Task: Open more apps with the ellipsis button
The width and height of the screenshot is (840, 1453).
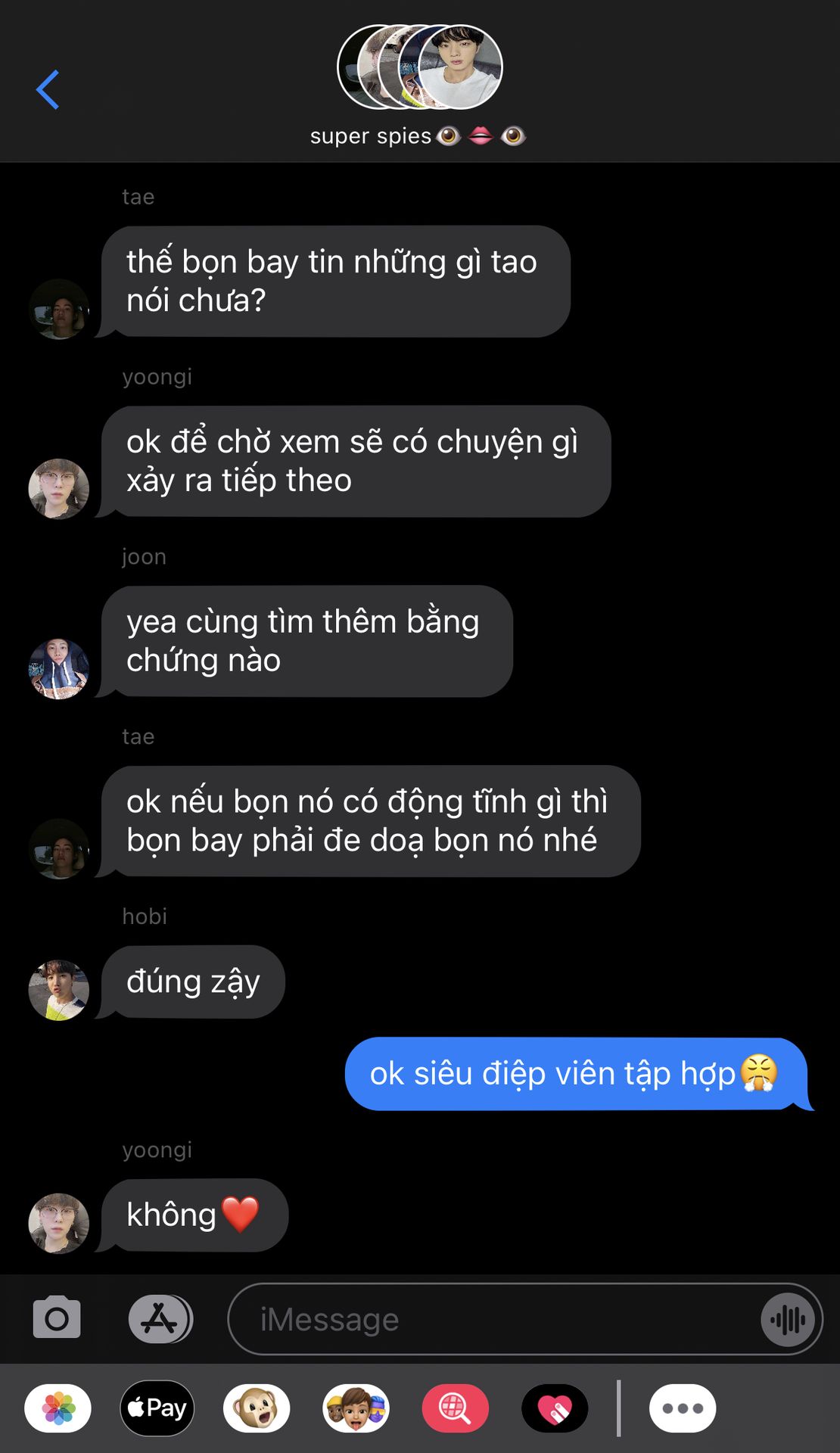Action: tap(683, 1408)
